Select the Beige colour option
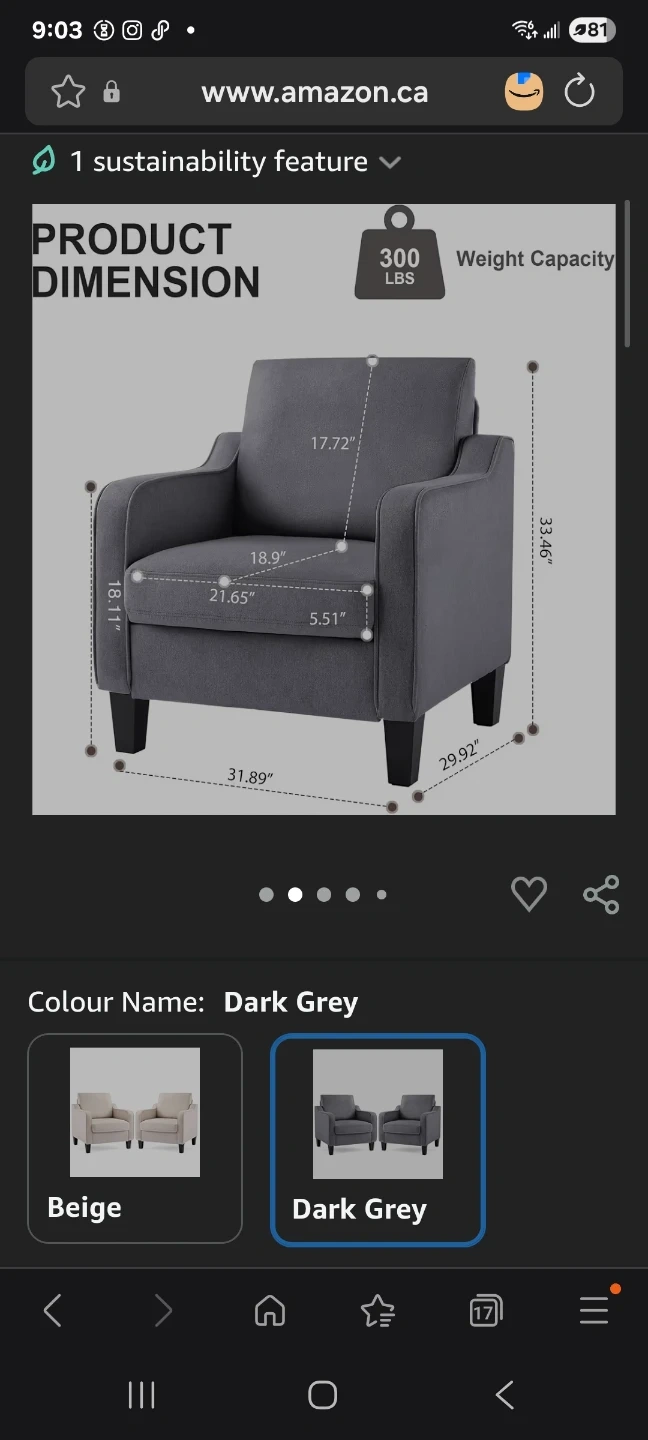This screenshot has height=1440, width=648. [135, 1137]
